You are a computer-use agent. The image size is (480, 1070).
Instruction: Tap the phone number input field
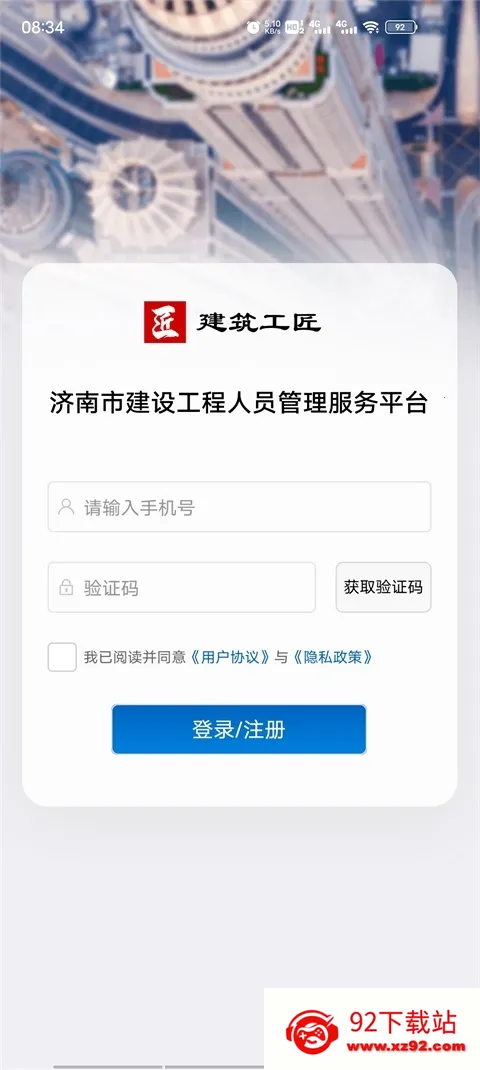pos(239,506)
